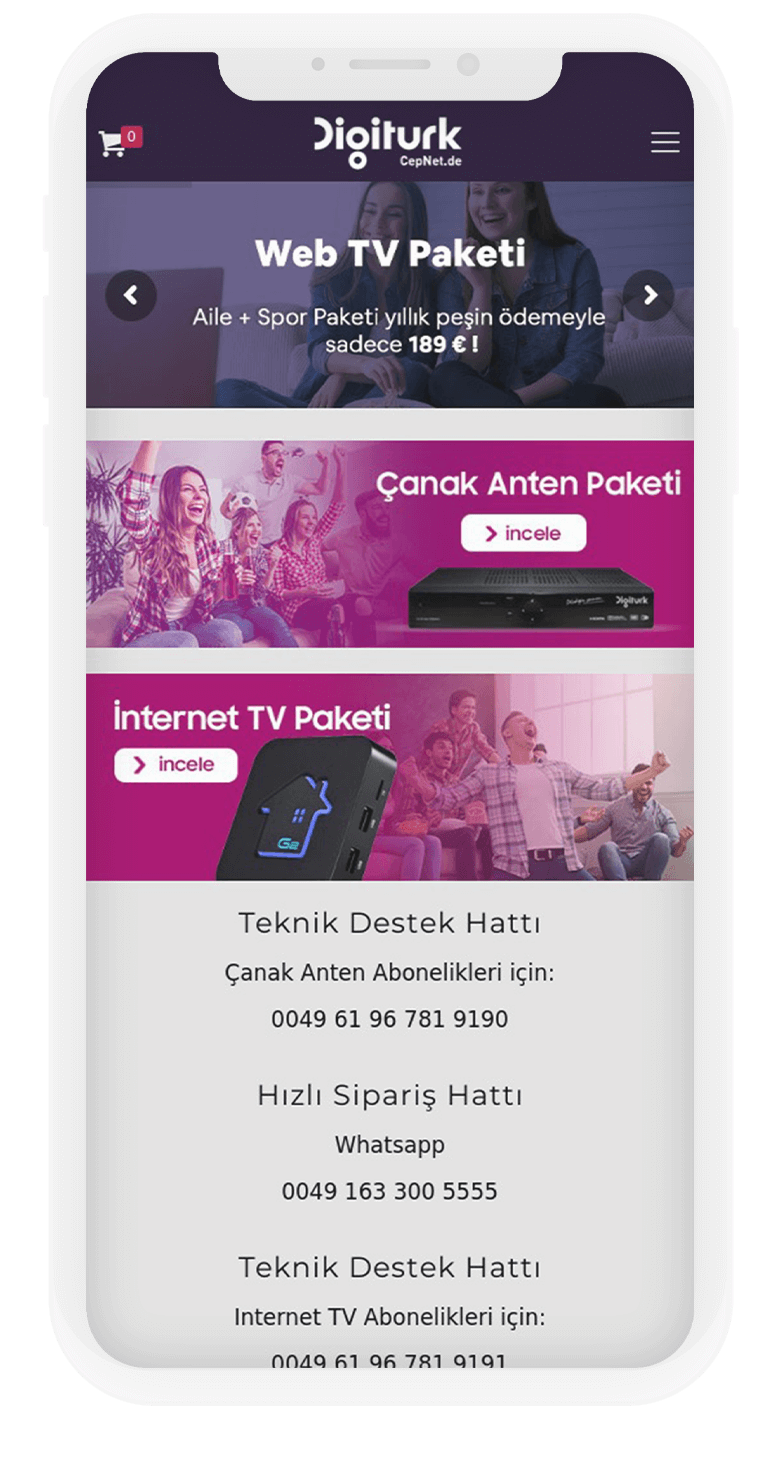Open the Web TV Paketi slide
Screen dimensions: 782x1479
click(390, 295)
